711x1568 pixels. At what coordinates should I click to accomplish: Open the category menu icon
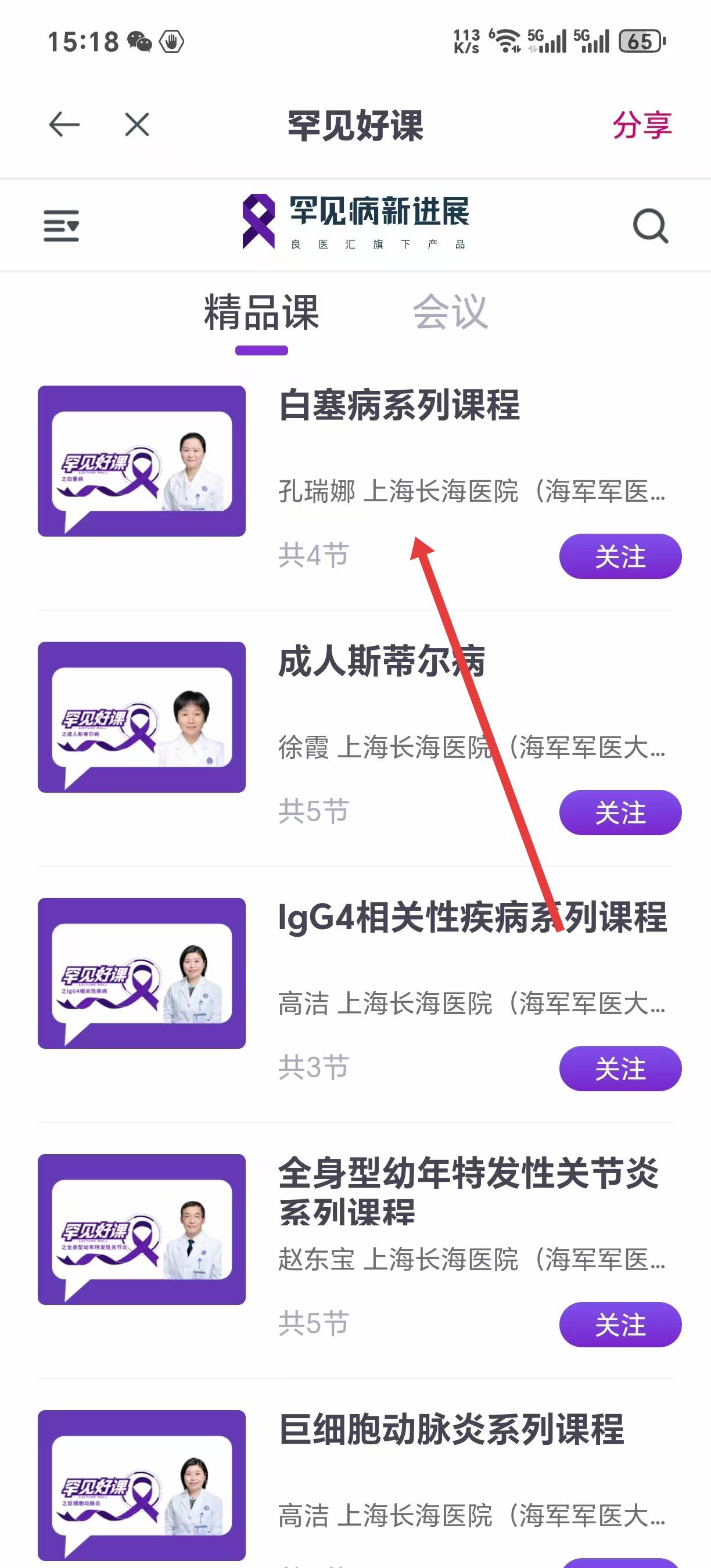click(x=61, y=226)
